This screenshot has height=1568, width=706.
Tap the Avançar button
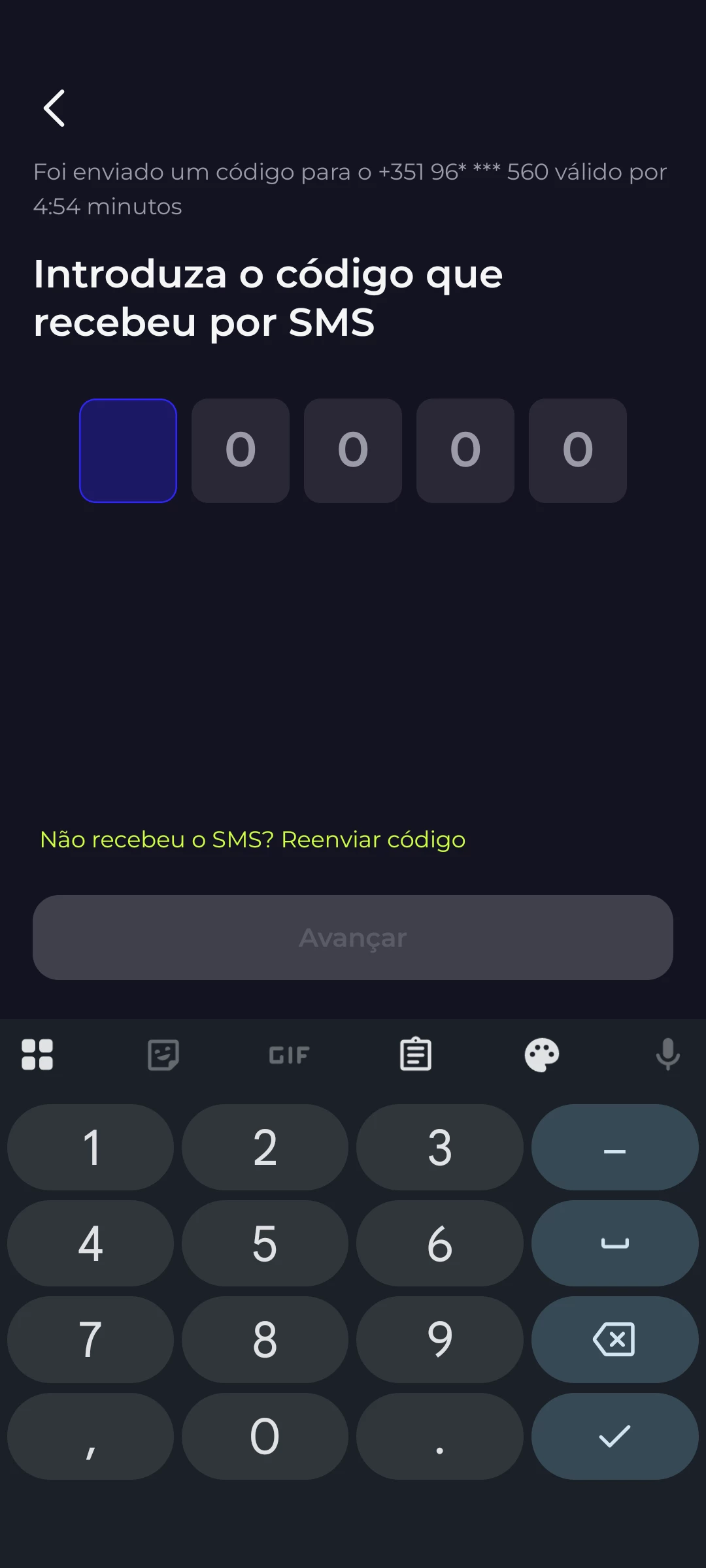click(353, 938)
